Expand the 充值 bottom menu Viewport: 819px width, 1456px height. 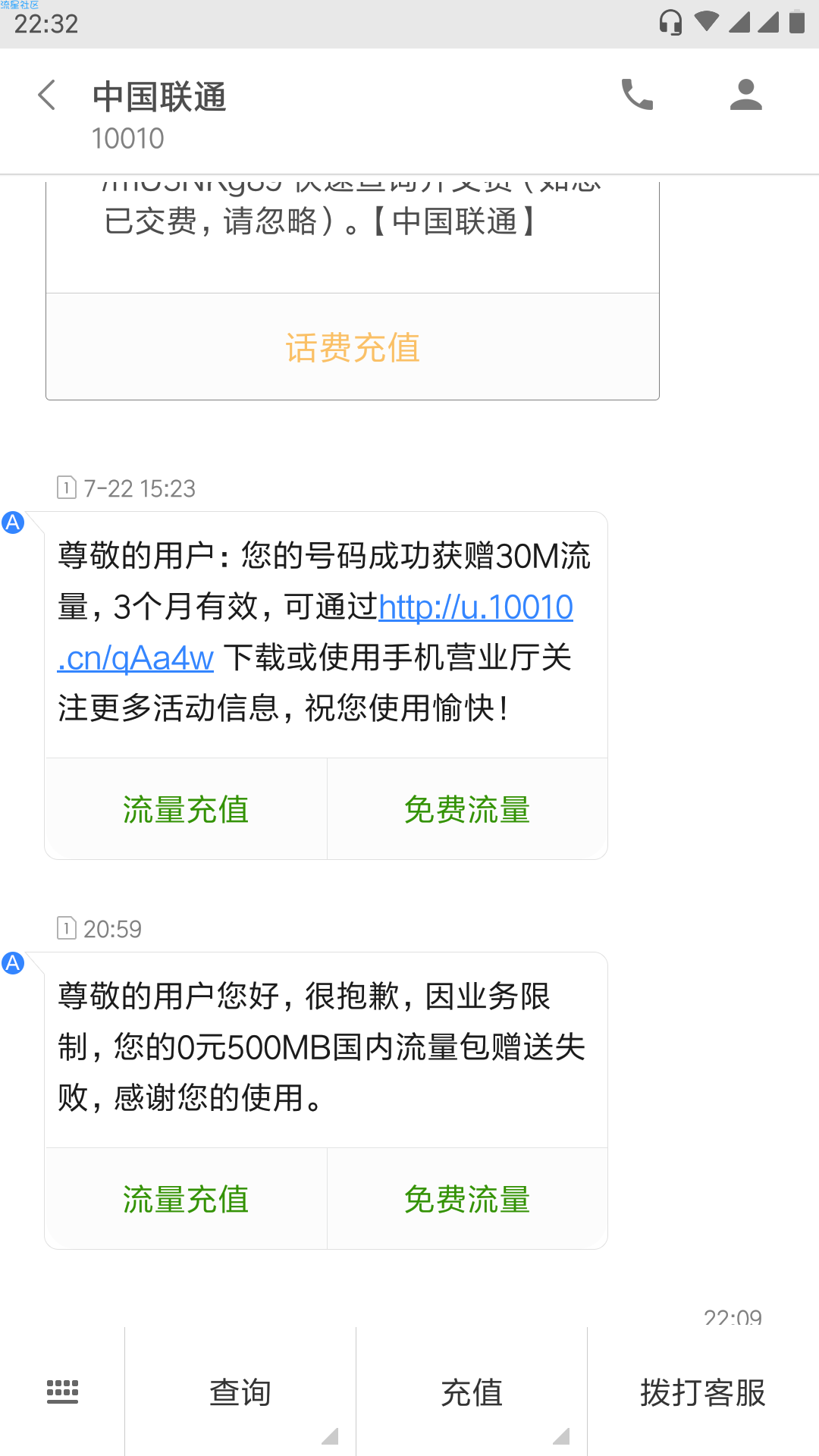(x=472, y=1392)
